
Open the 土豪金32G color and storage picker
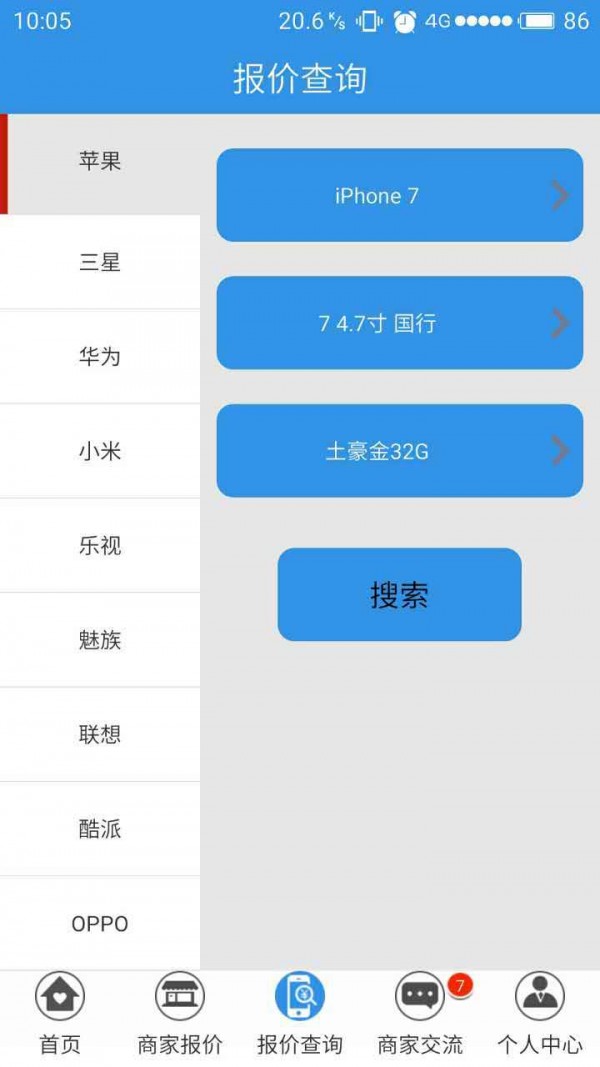[x=399, y=451]
